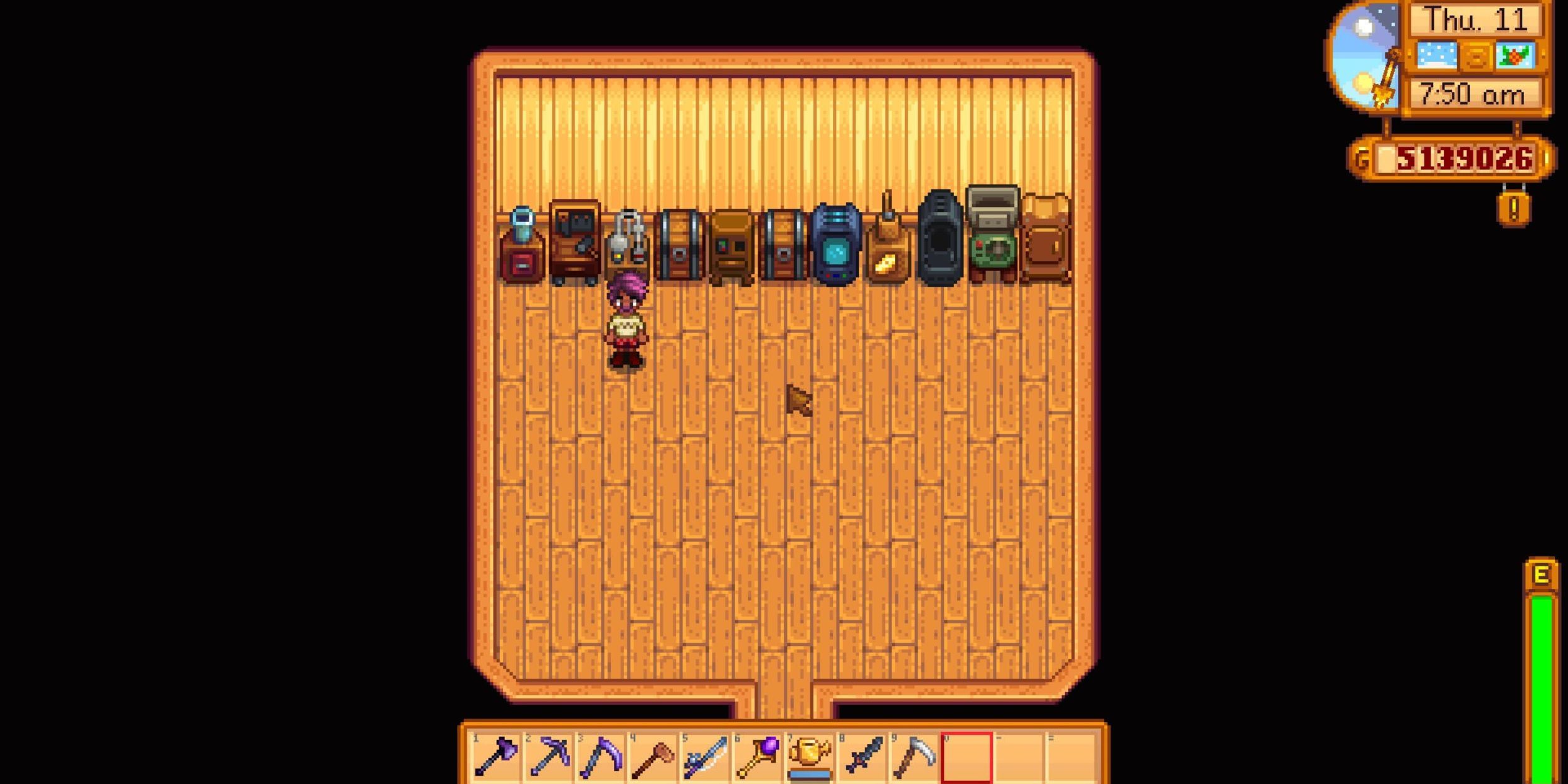Choose the gold watering can in slot 7
This screenshot has width=1568, height=784.
coord(810,757)
